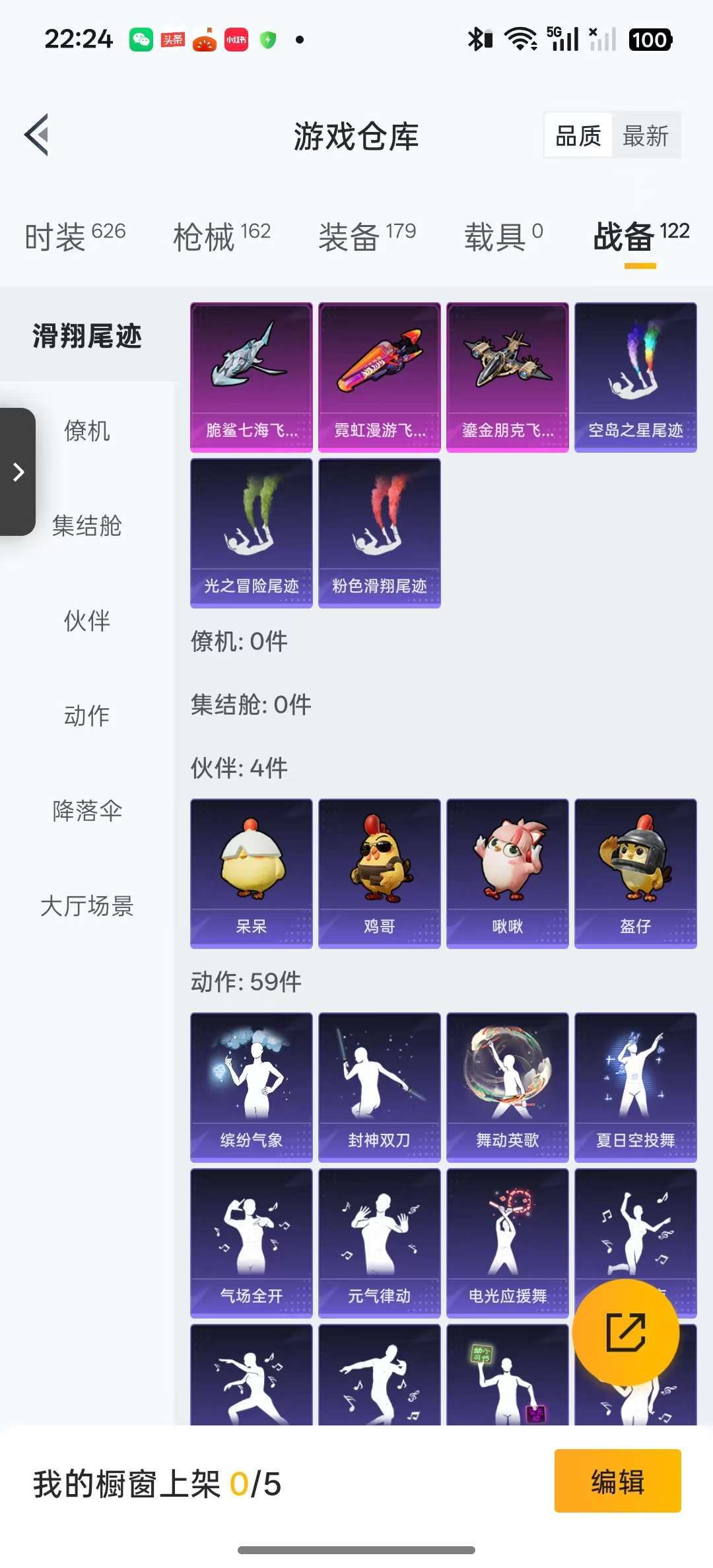Open the 封神双刀 action item
Viewport: 713px width, 1568px height.
pyautogui.click(x=379, y=1088)
